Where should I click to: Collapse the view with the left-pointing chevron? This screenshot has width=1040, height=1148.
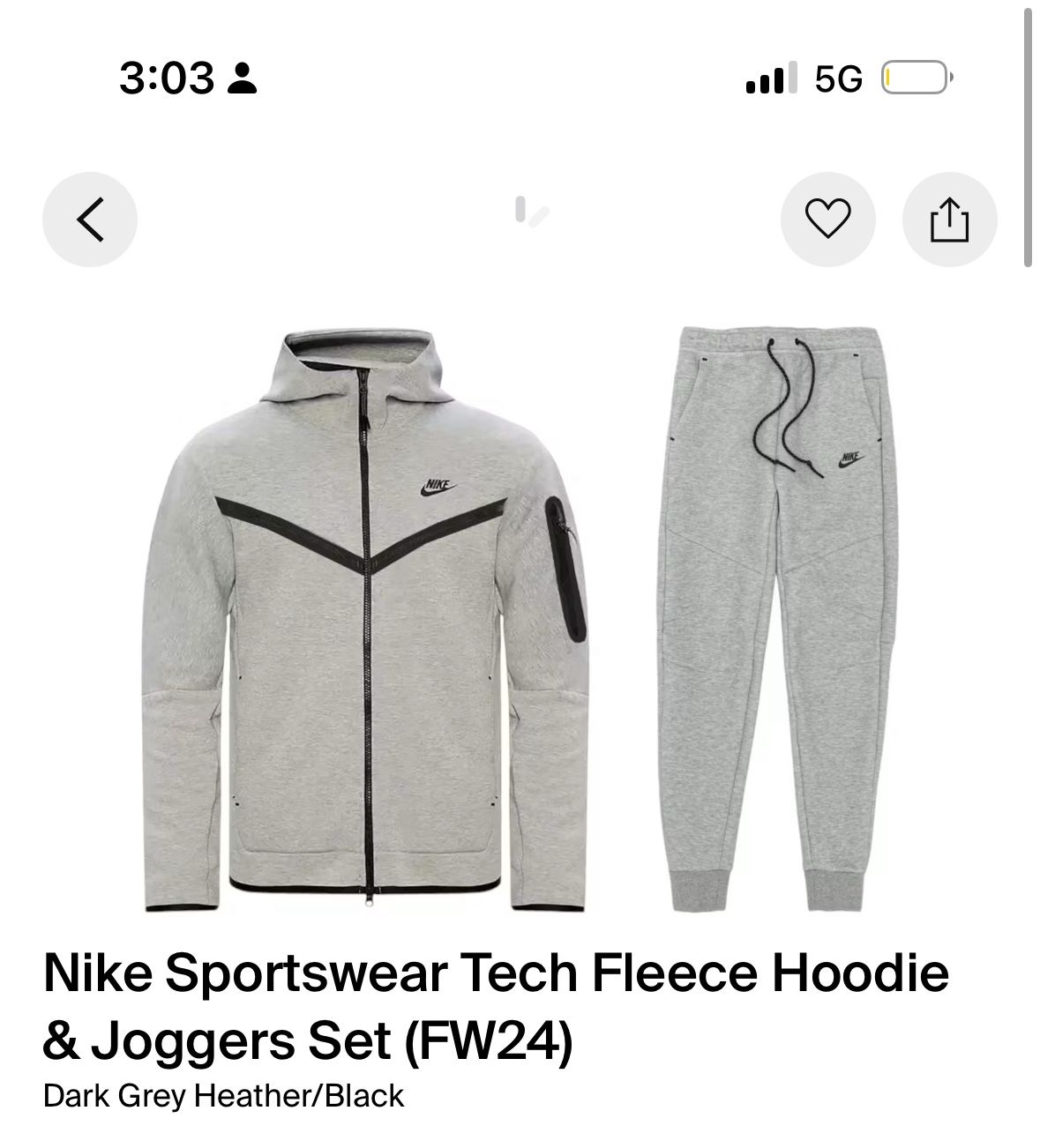[x=89, y=220]
